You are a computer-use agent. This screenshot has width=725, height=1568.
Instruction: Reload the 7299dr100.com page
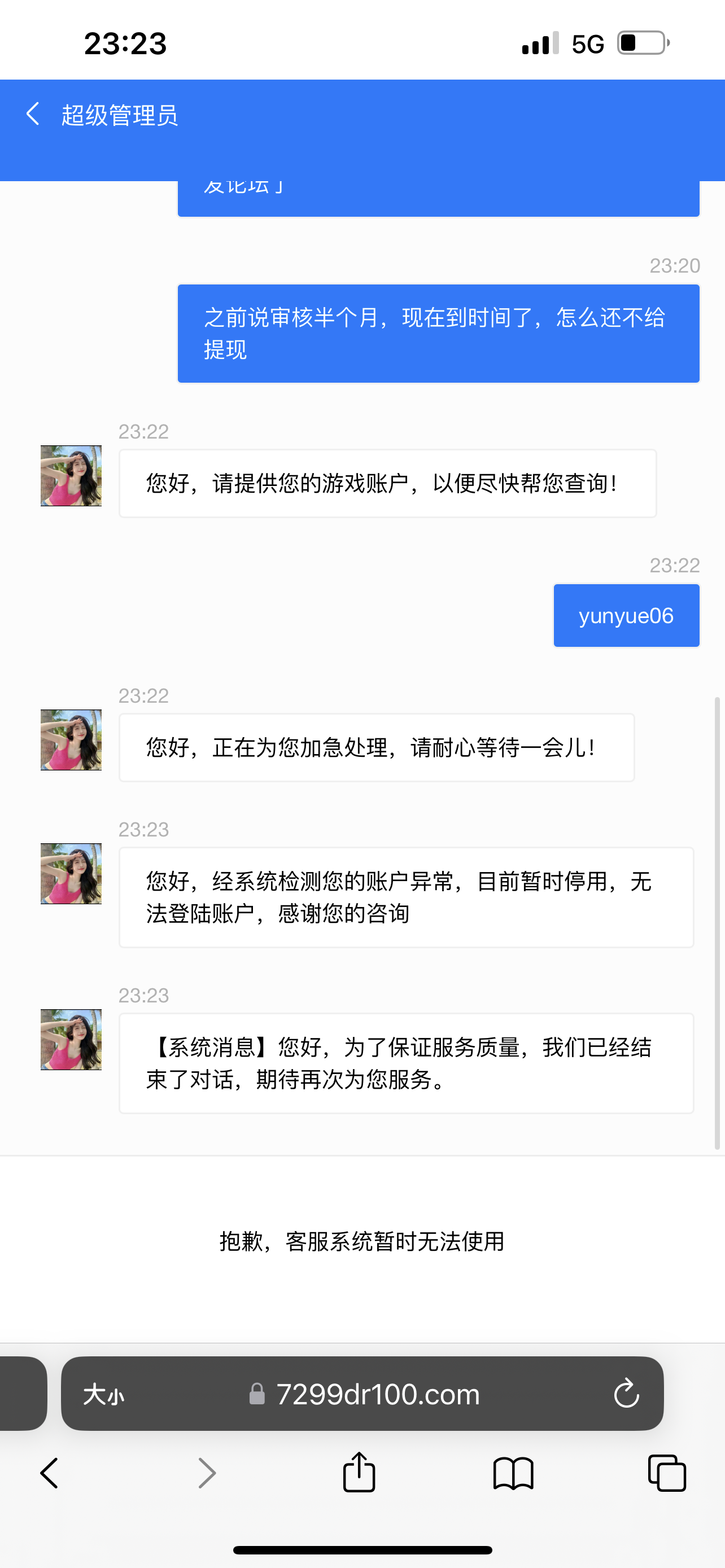[x=626, y=1395]
